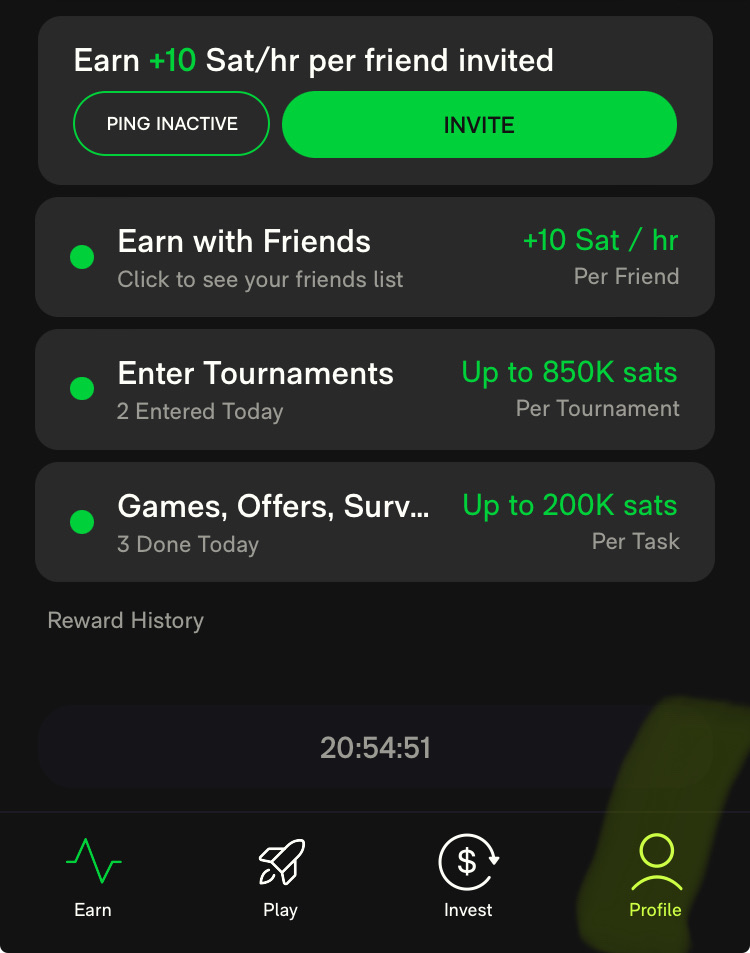The image size is (750, 953).
Task: Open Games, Offers, Surveys tasks
Action: tap(374, 522)
